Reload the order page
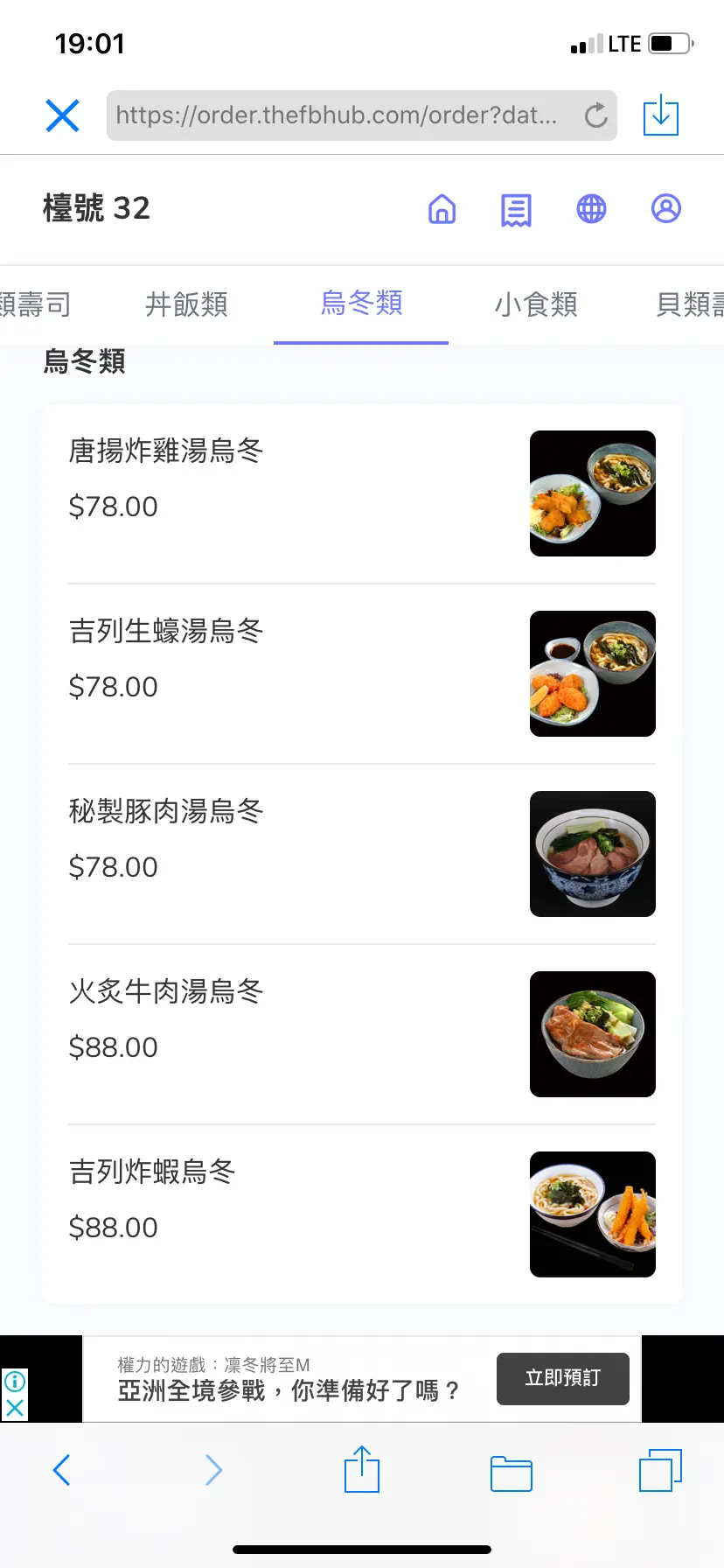This screenshot has height=1568, width=724. pos(595,115)
